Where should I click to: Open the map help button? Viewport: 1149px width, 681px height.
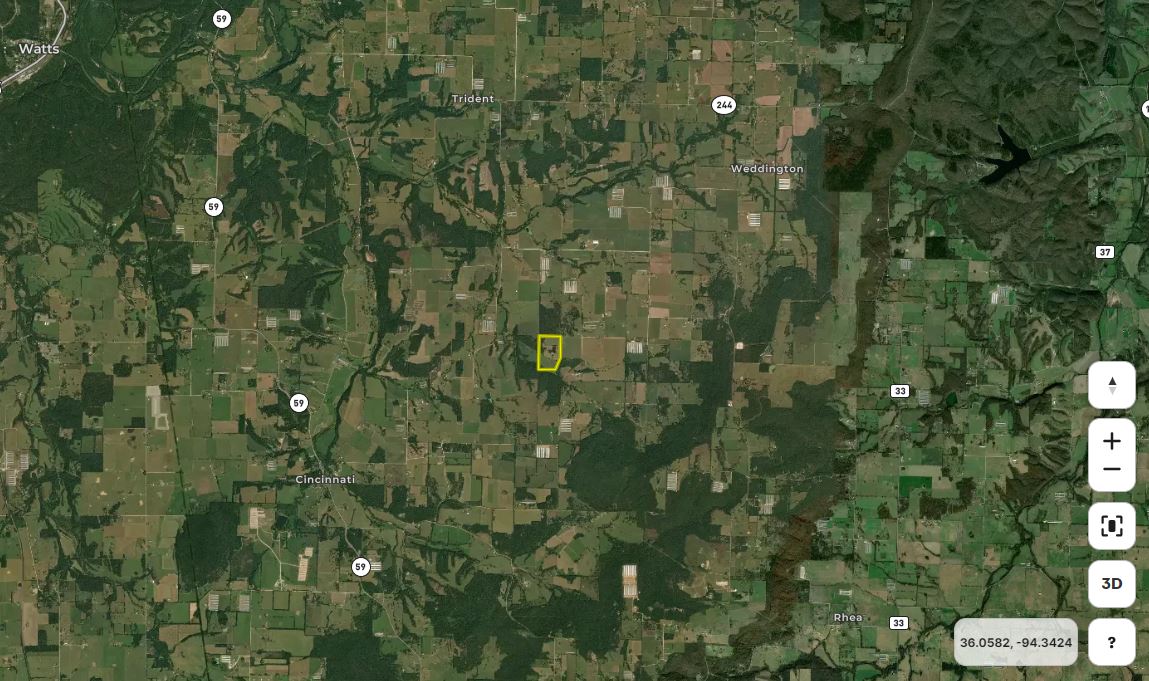[1111, 642]
